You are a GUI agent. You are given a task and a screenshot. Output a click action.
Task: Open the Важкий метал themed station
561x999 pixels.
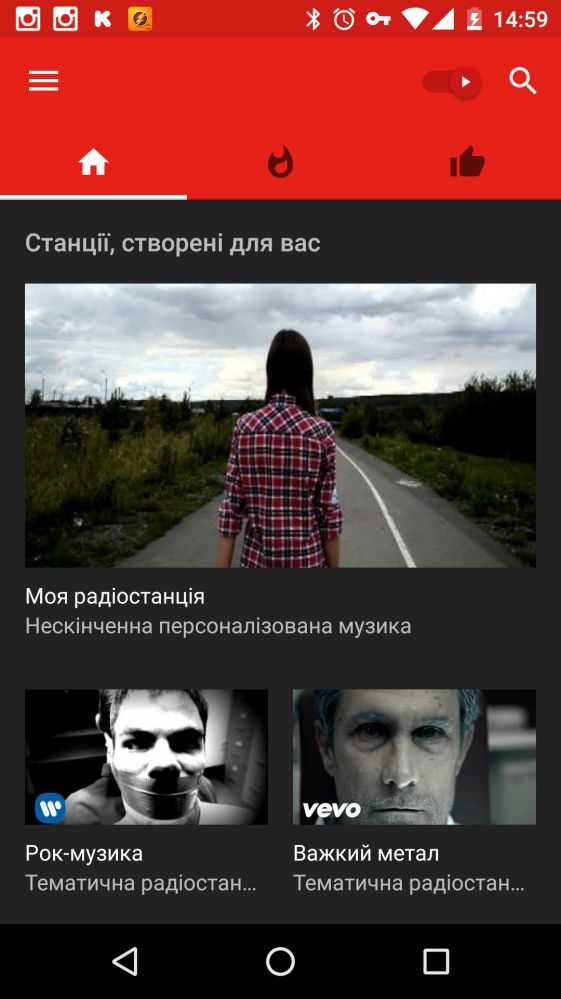(x=415, y=791)
